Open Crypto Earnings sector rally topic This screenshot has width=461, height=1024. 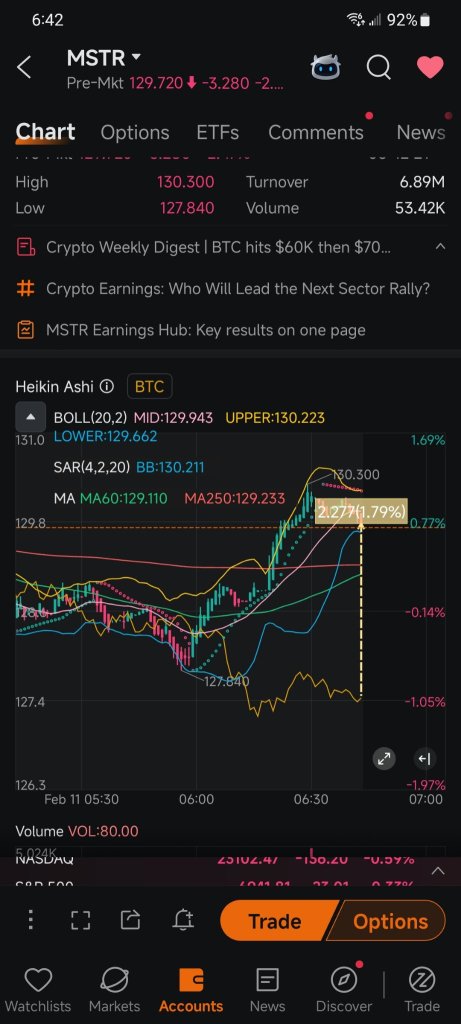[223, 289]
